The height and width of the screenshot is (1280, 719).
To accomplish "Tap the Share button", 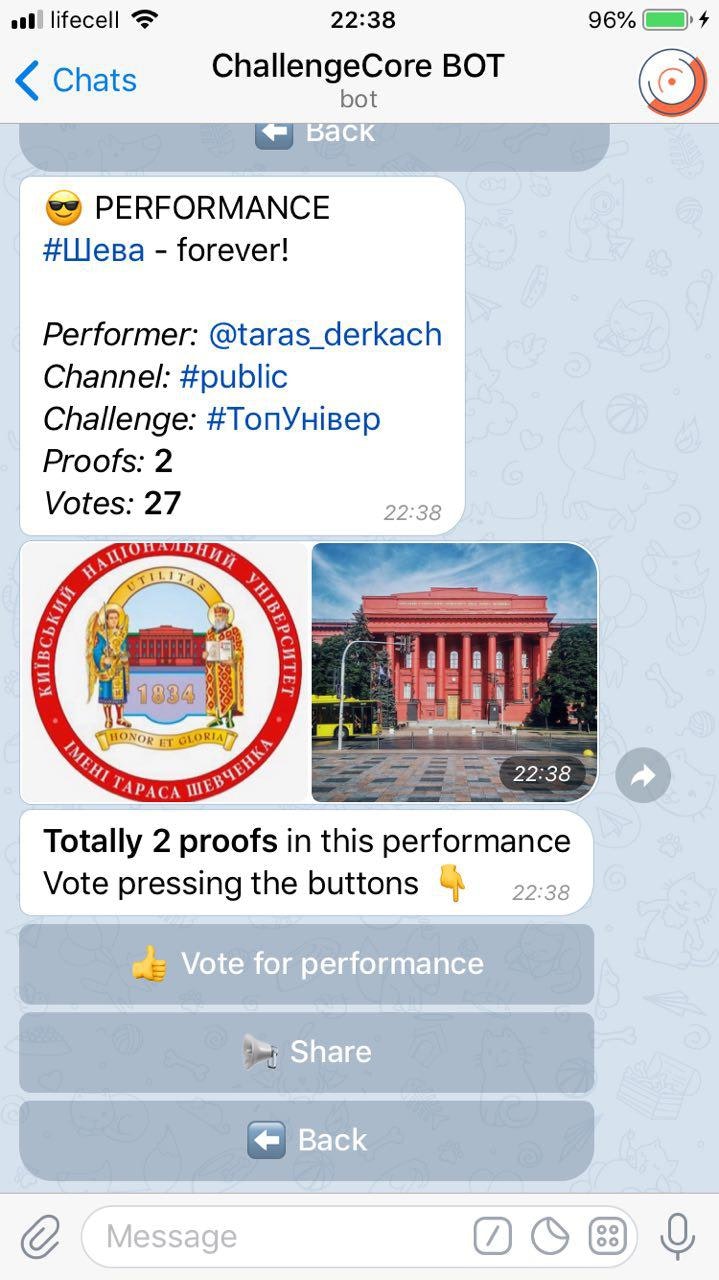I will [x=306, y=1052].
